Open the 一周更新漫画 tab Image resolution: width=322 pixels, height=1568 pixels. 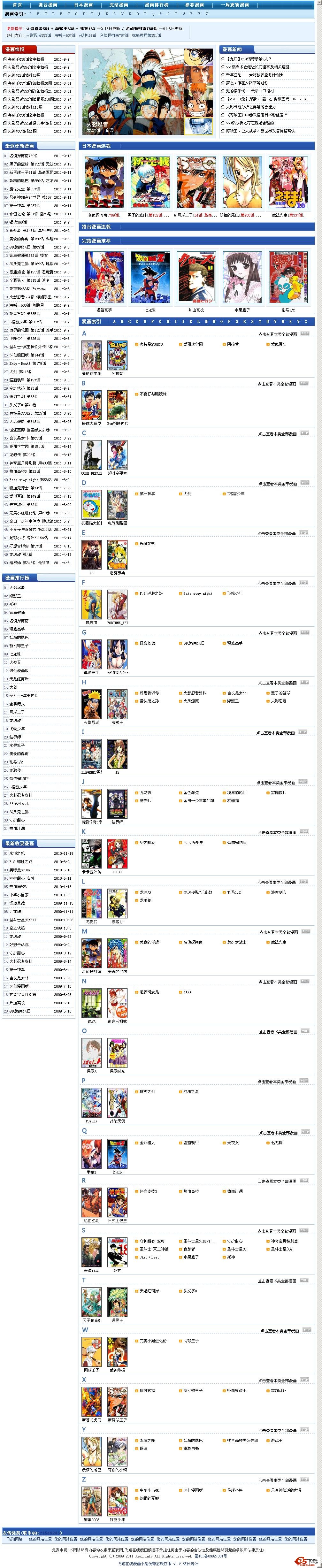(x=235, y=5)
